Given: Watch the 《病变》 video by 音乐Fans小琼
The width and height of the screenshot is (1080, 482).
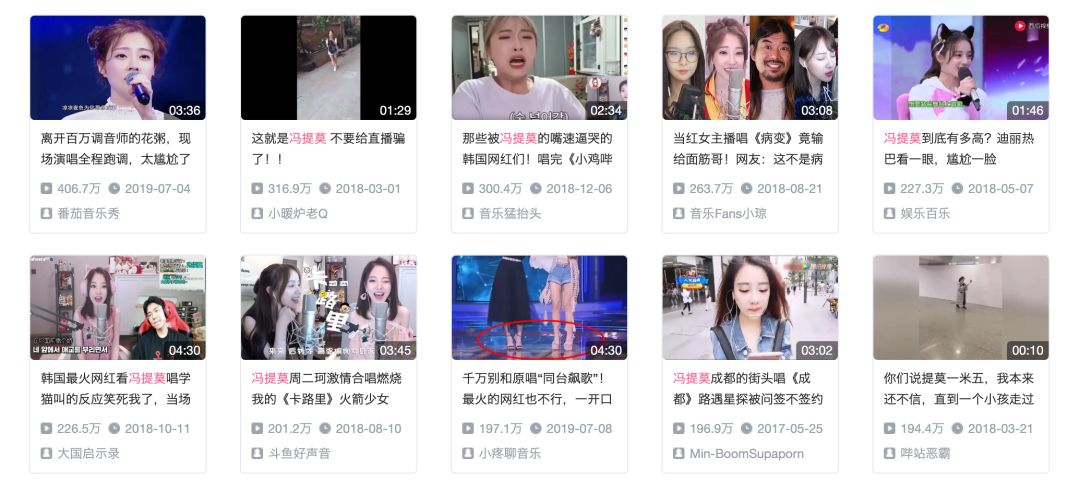Looking at the screenshot, I should 750,67.
